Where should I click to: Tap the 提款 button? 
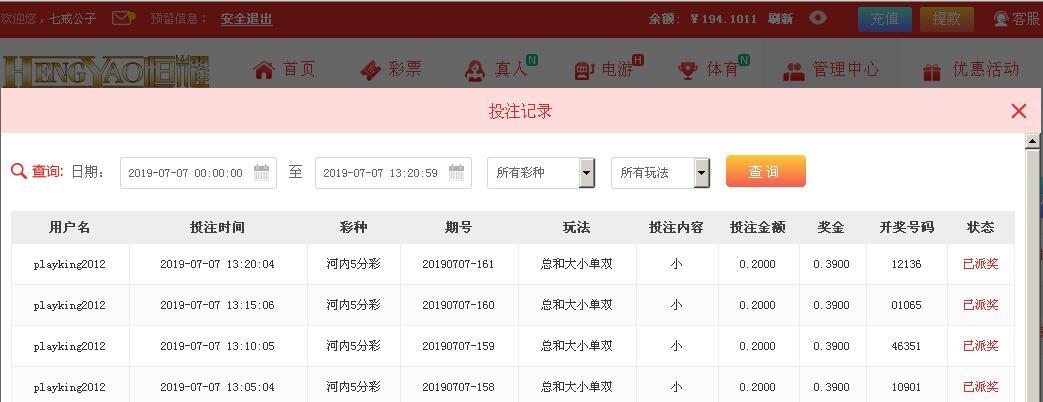coord(947,19)
